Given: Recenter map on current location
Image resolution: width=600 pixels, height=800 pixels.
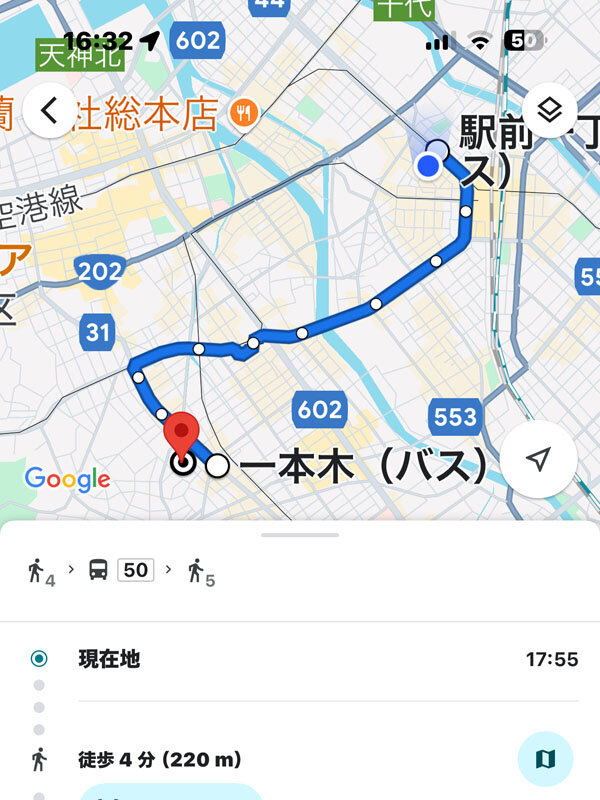Looking at the screenshot, I should [538, 459].
